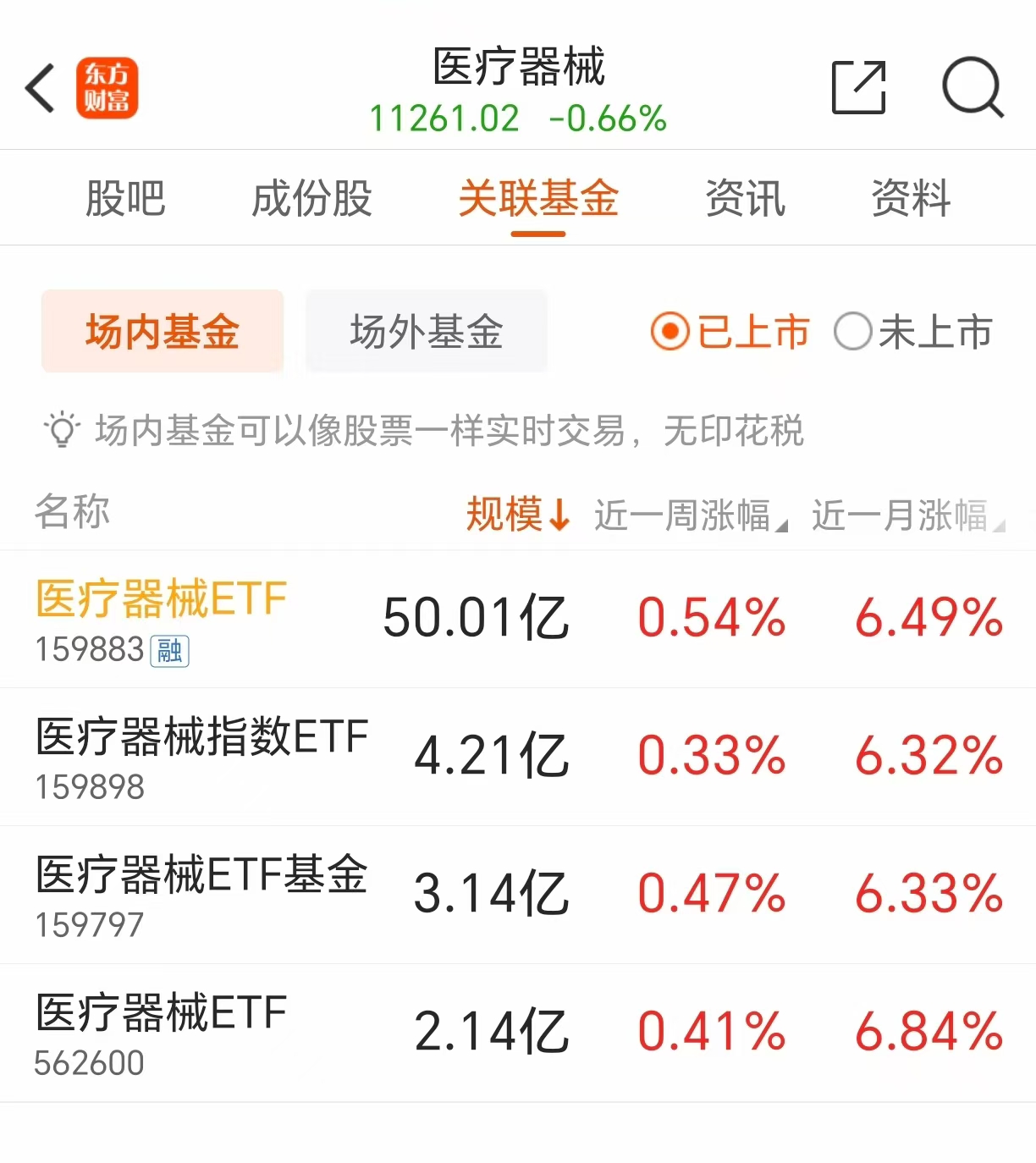1036x1163 pixels.
Task: Open the search magnifier icon
Action: 973,87
